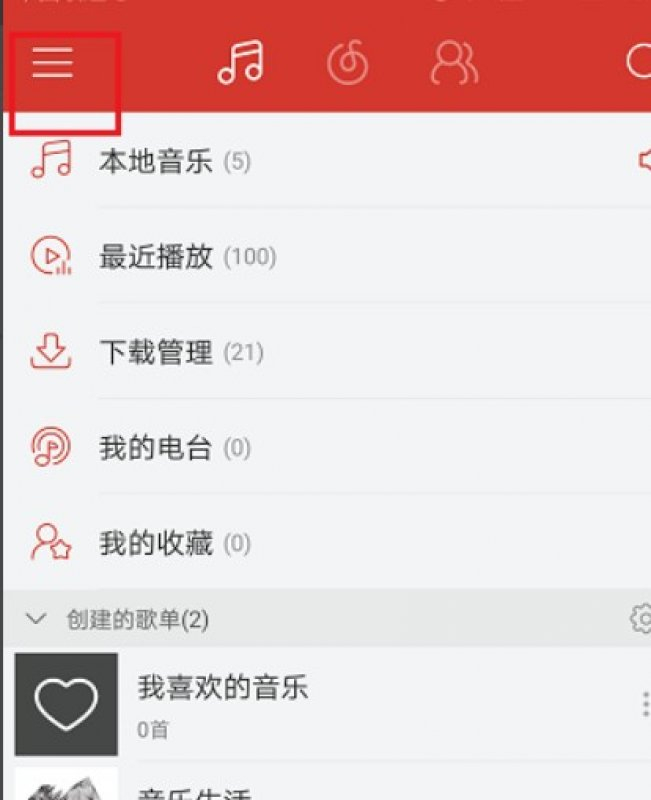This screenshot has width=651, height=800.
Task: Open 我的电台 my radio stations
Action: point(155,448)
